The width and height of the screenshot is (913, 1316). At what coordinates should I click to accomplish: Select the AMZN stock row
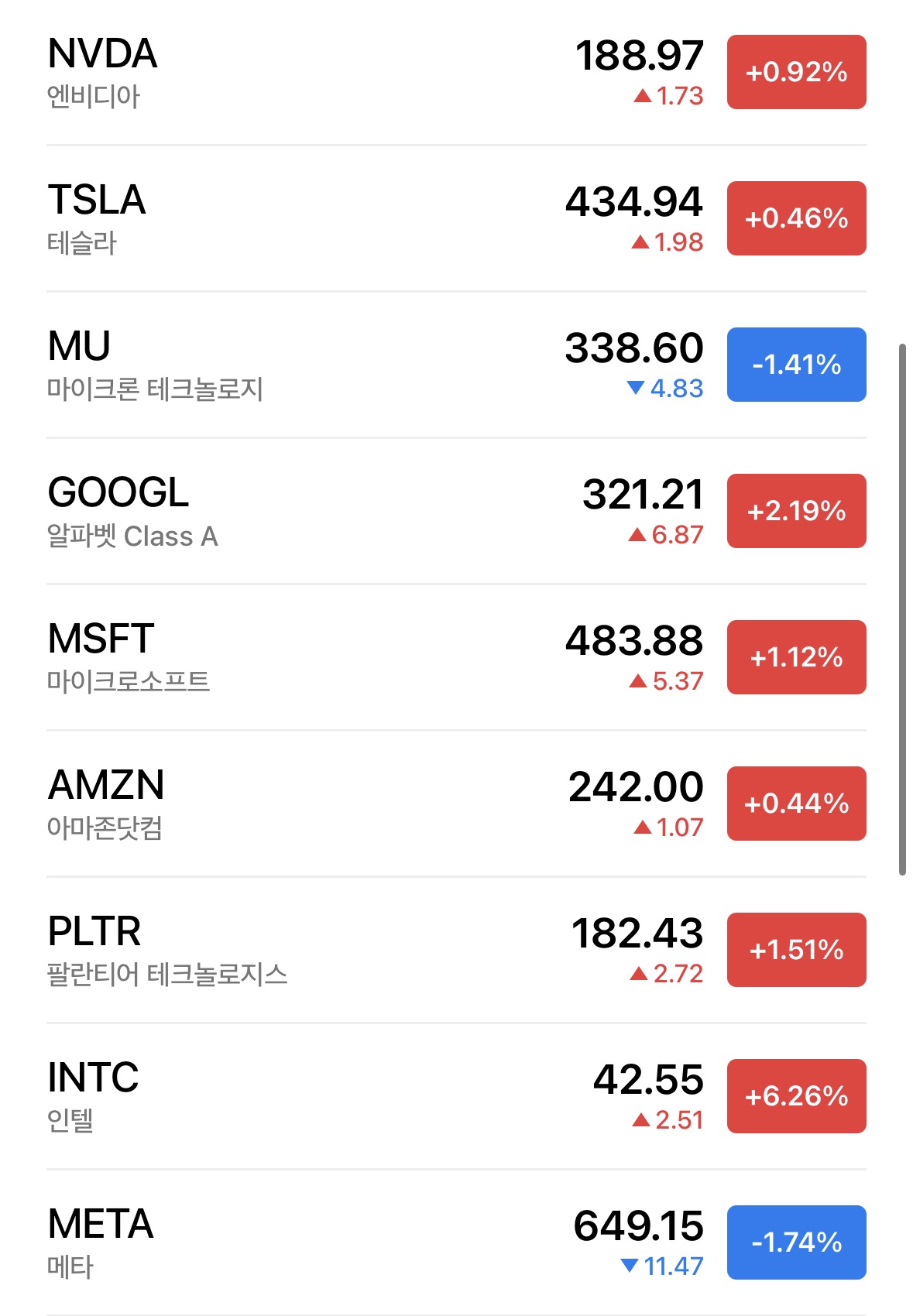pyautogui.click(x=310, y=804)
